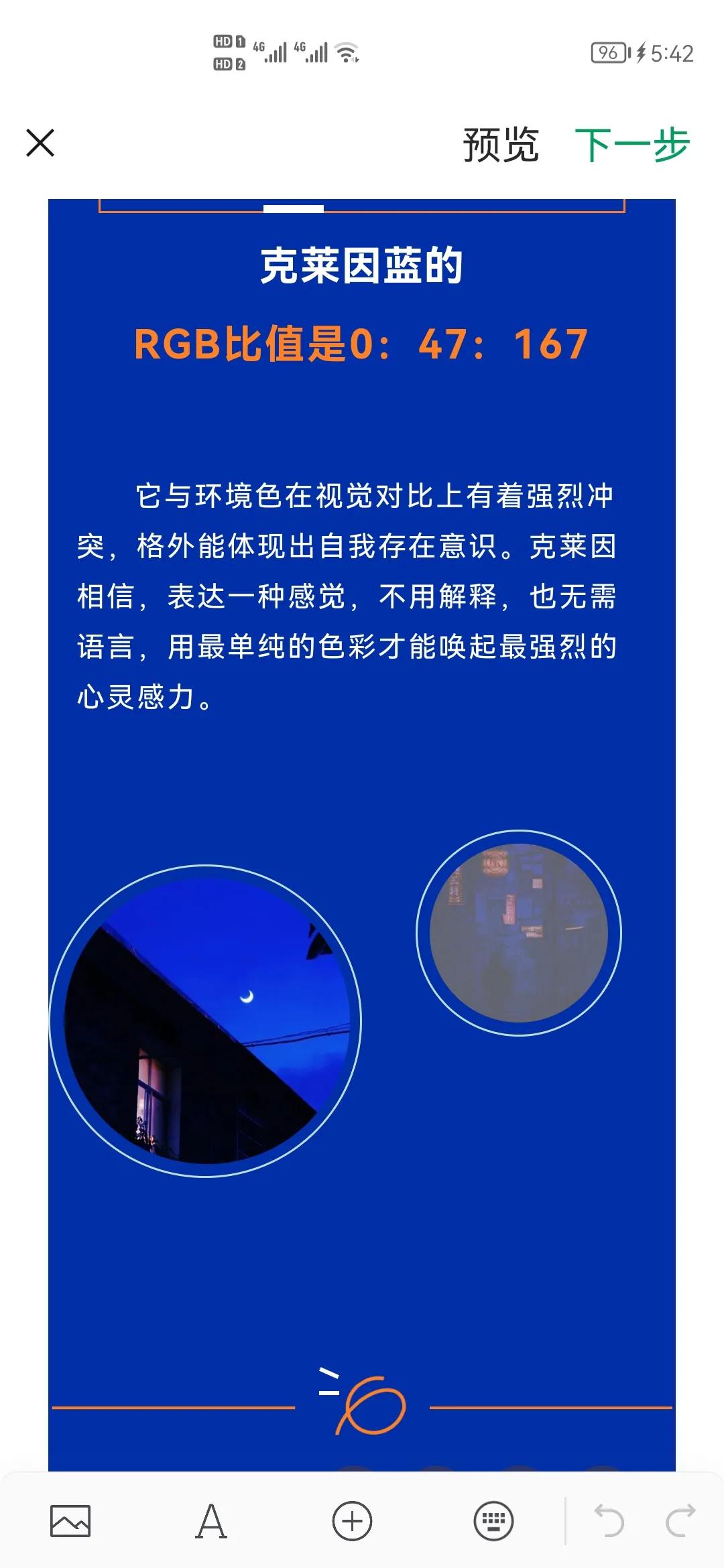Close the editor with the X button

pos(40,142)
